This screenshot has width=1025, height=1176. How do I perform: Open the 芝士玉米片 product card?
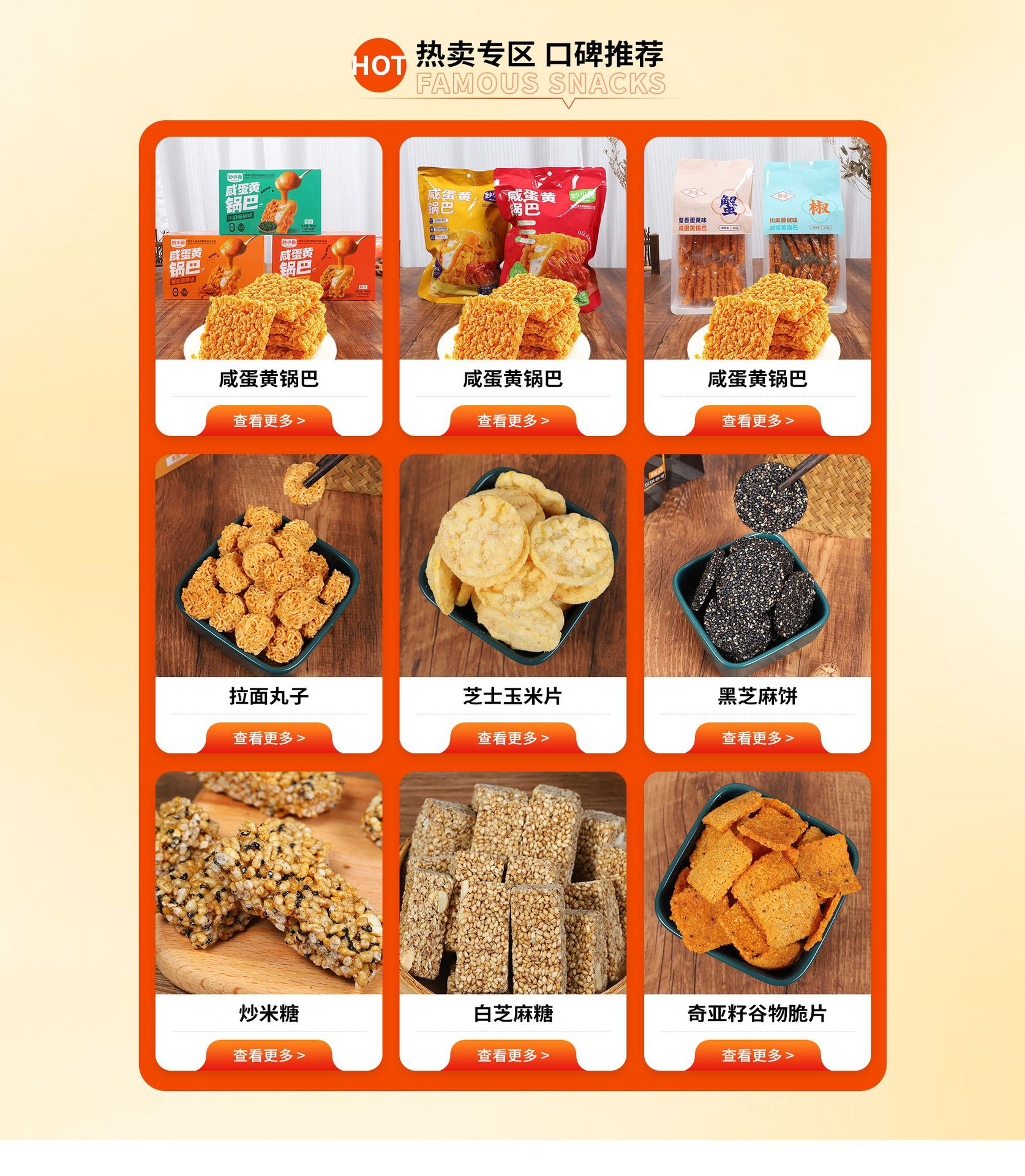512,567
